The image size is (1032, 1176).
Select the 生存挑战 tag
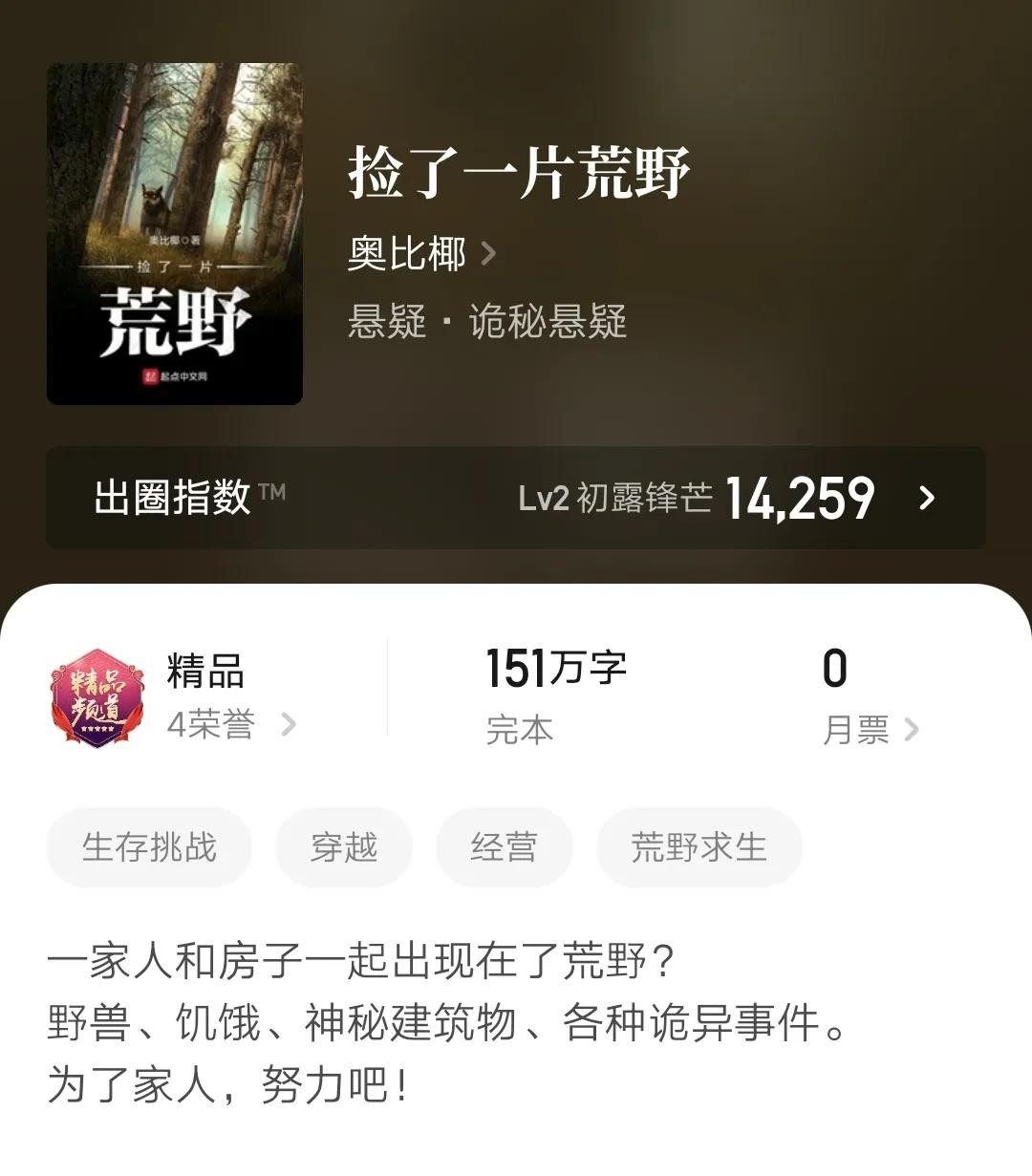click(149, 847)
